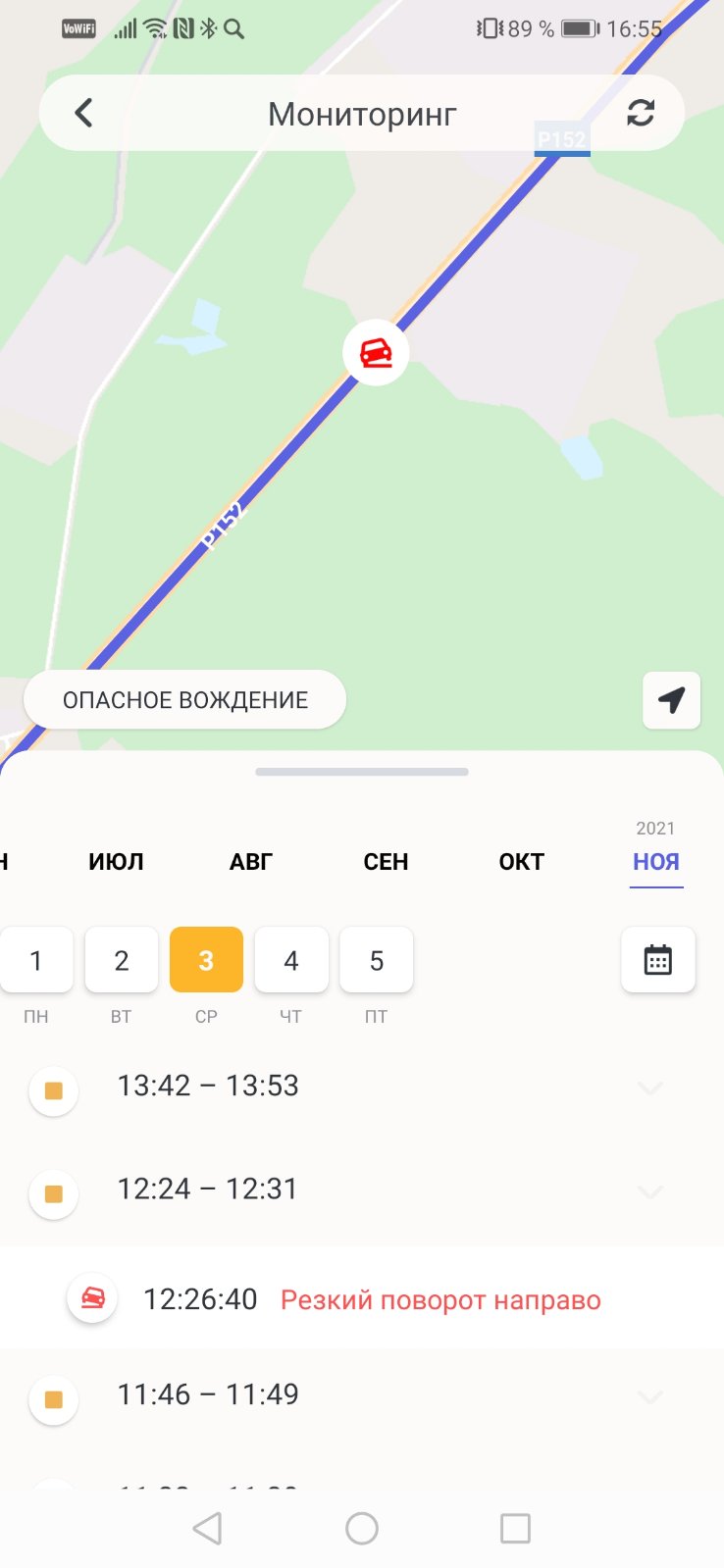Select the ОКТ month

click(x=521, y=862)
